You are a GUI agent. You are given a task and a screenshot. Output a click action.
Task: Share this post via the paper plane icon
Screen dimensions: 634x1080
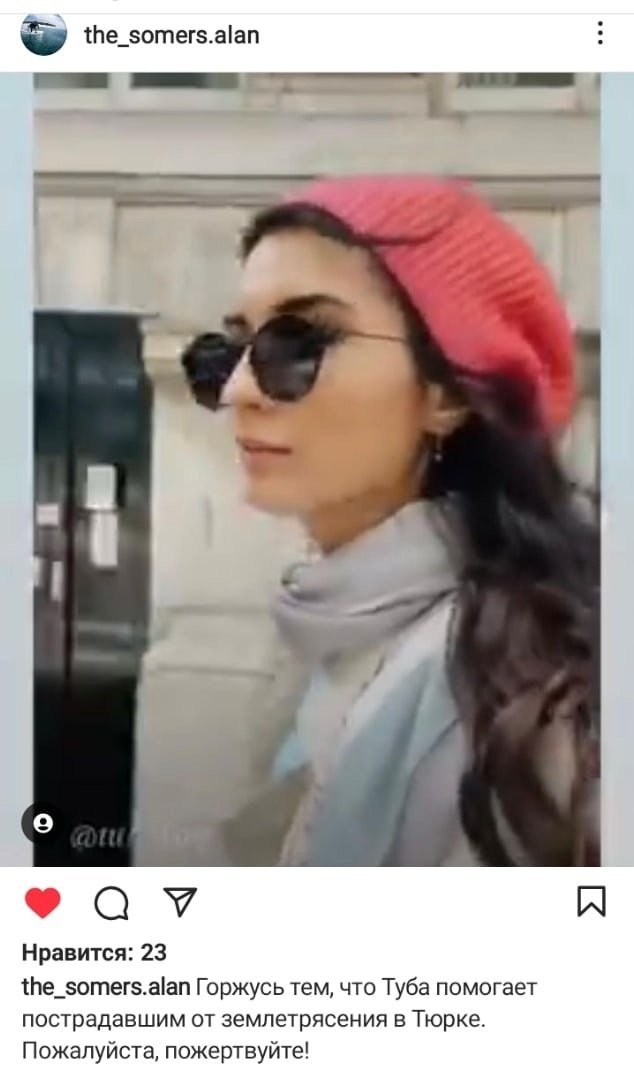click(178, 903)
